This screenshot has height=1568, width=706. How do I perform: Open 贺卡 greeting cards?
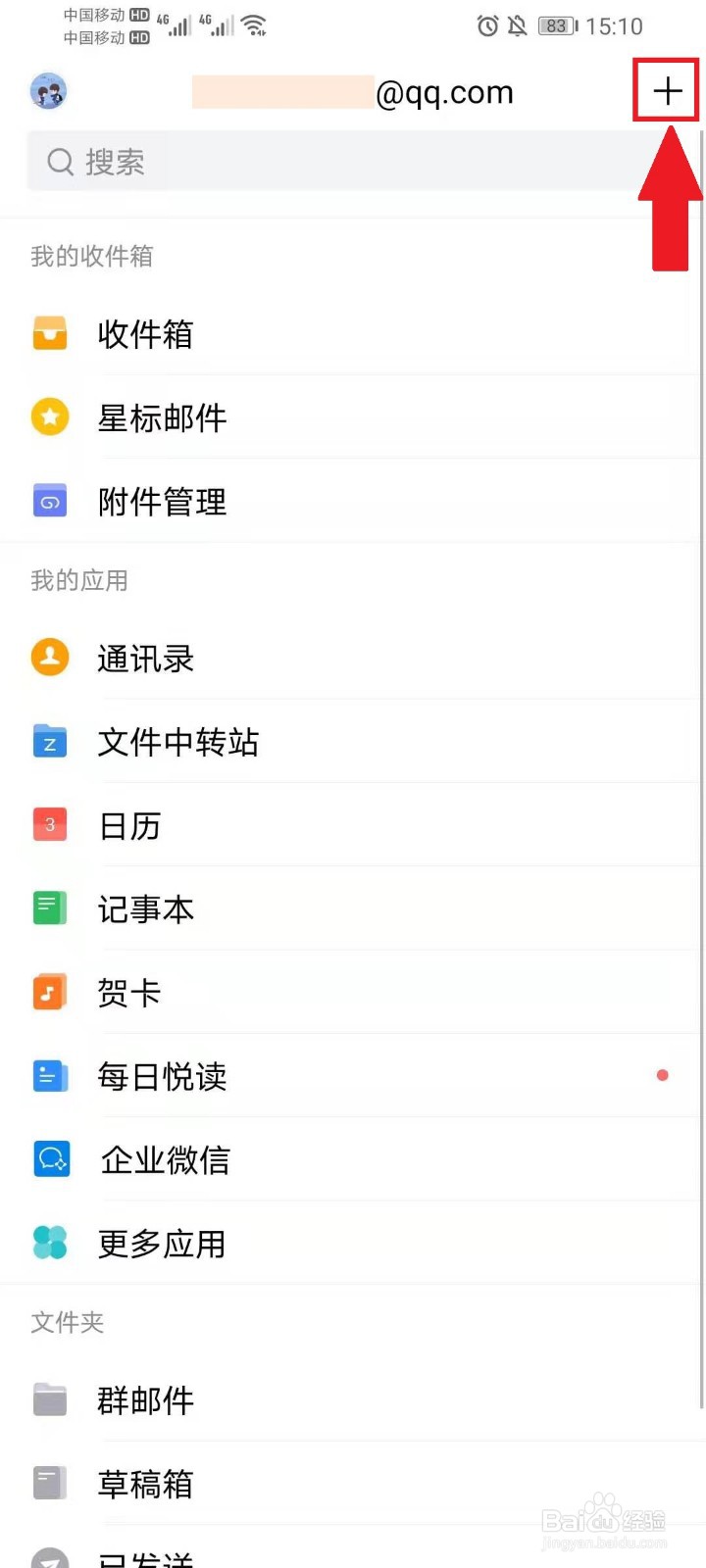coord(353,992)
